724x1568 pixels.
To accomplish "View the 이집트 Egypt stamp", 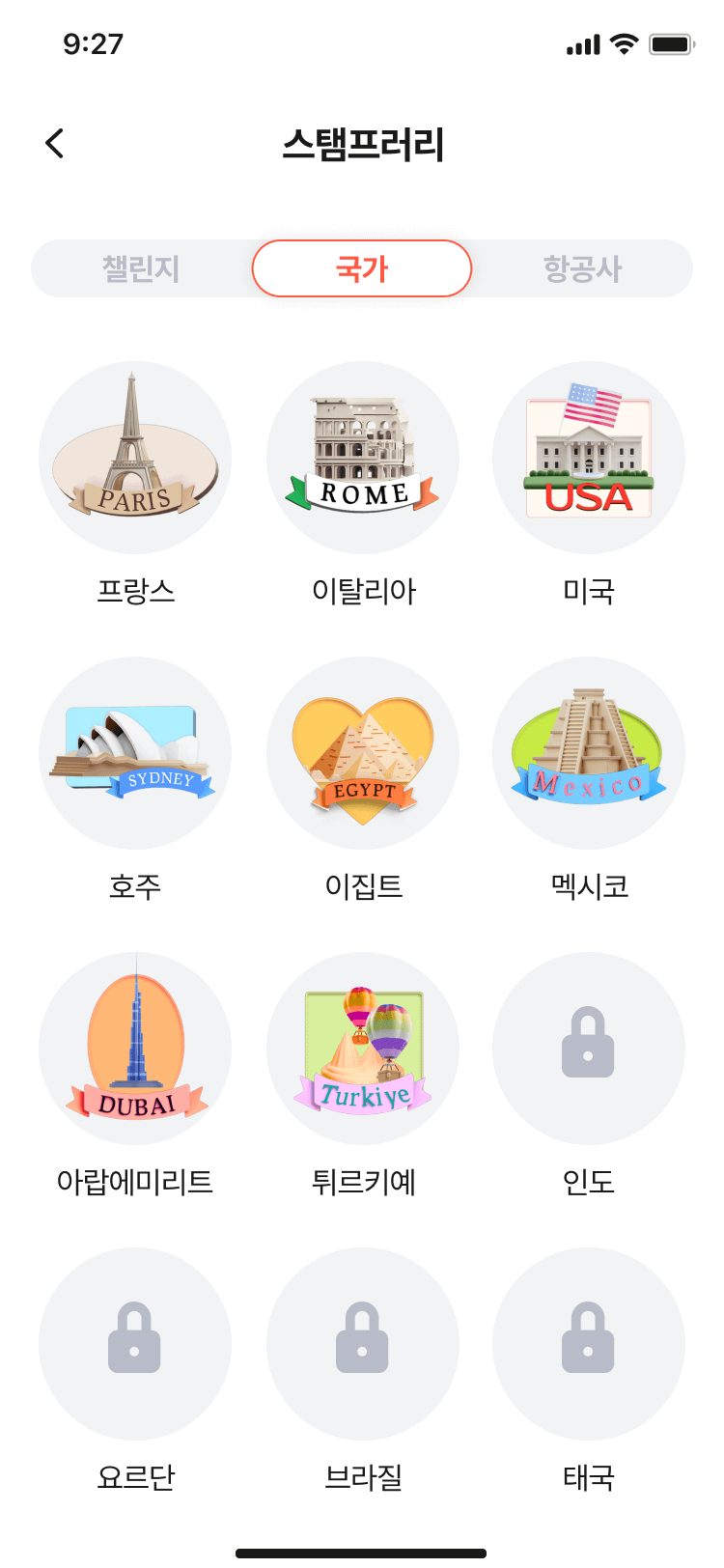I will coord(363,753).
